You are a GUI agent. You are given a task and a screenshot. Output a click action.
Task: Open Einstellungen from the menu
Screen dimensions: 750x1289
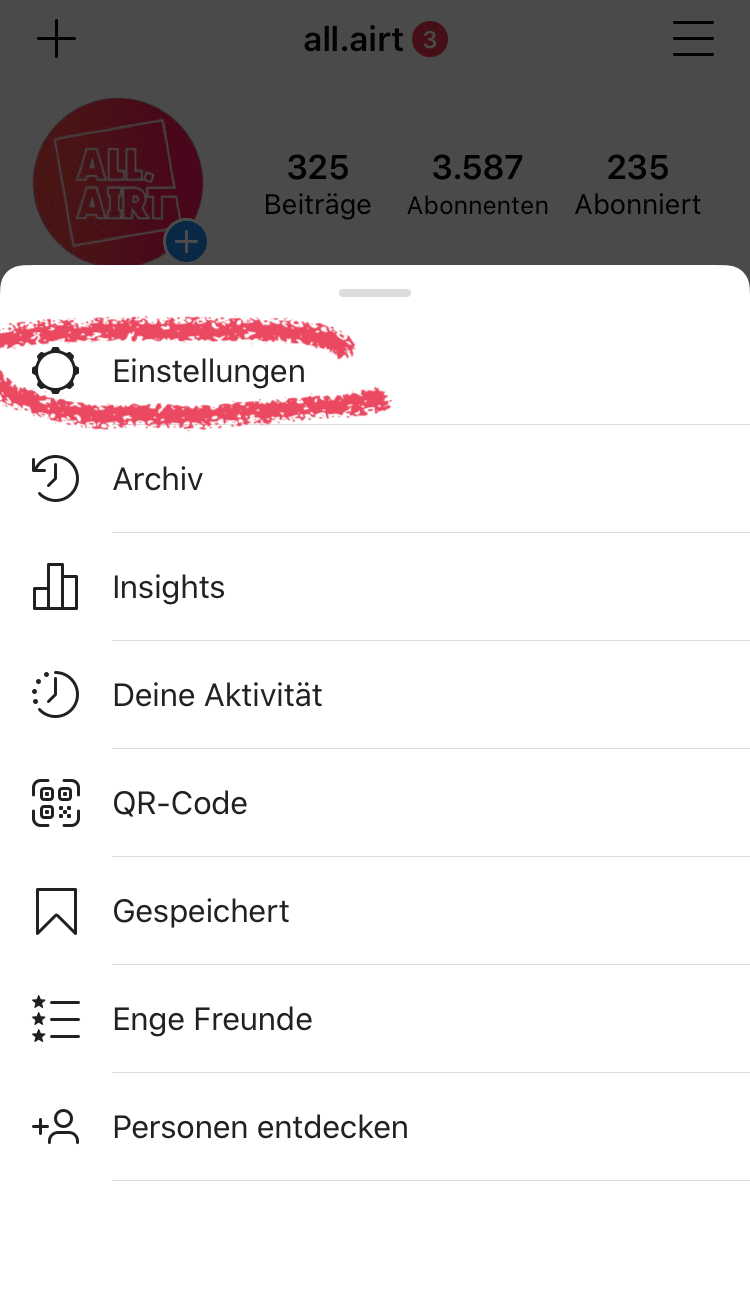click(x=208, y=371)
